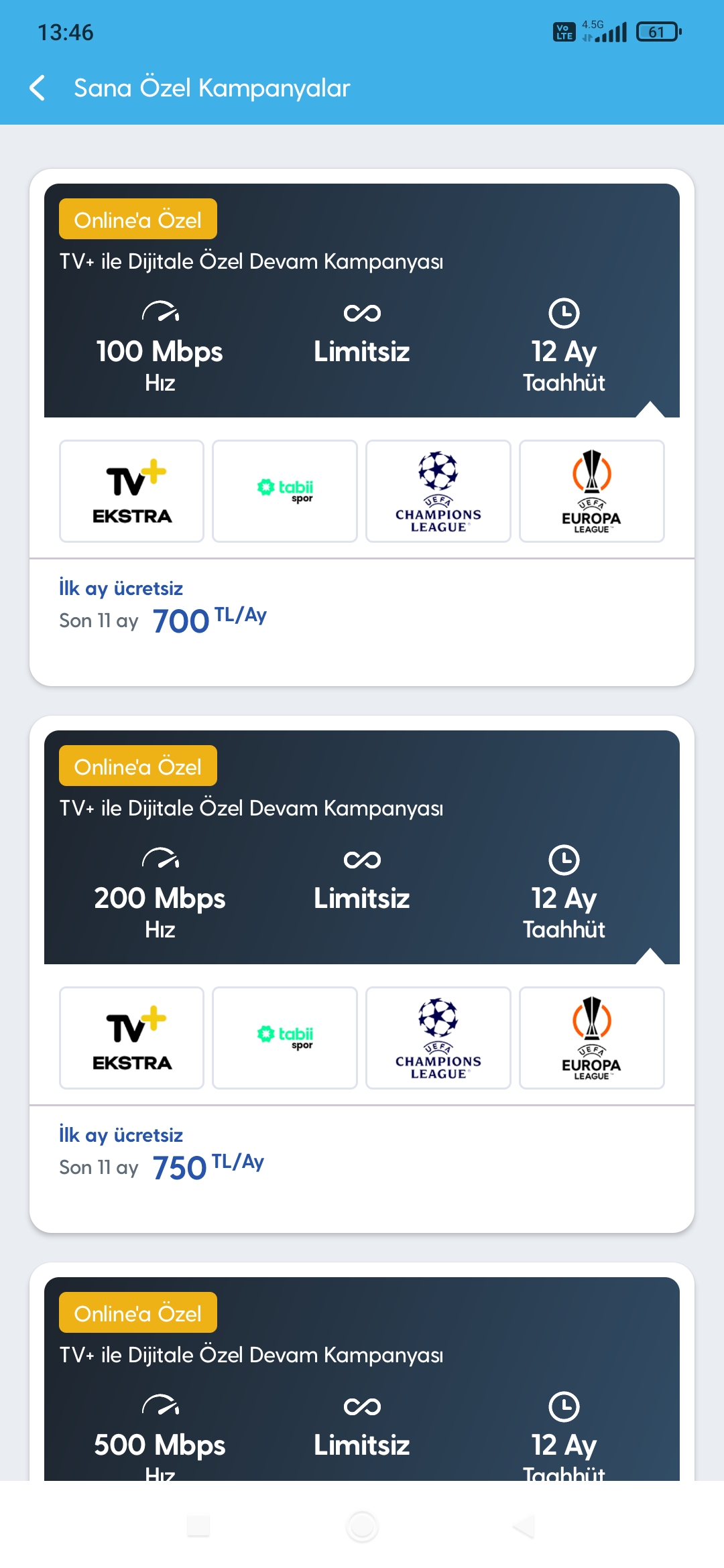The height and width of the screenshot is (1568, 724).
Task: Tap tabii spor tile in 200 Mbps offer
Action: tap(285, 1038)
